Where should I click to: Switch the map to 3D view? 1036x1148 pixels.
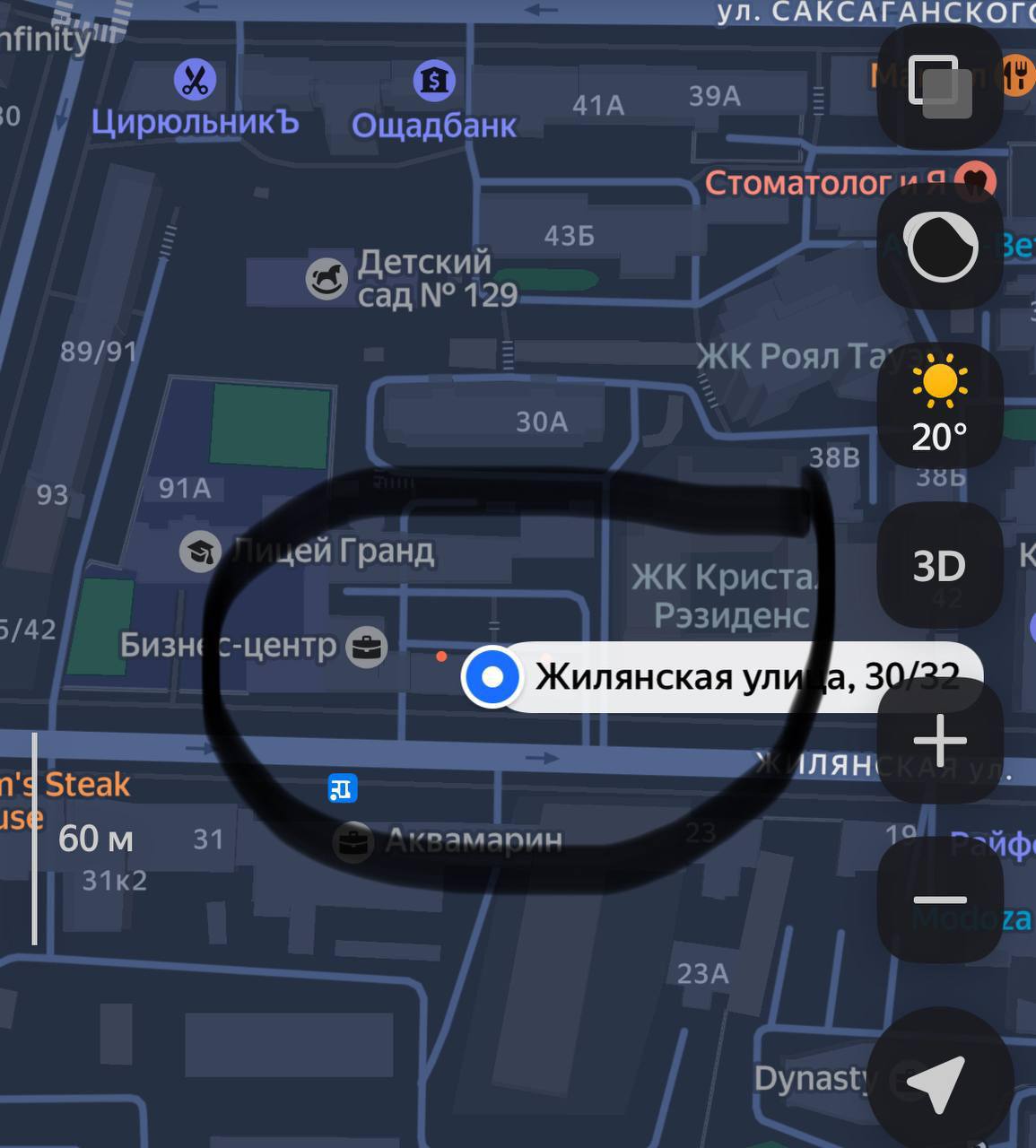coord(939,566)
